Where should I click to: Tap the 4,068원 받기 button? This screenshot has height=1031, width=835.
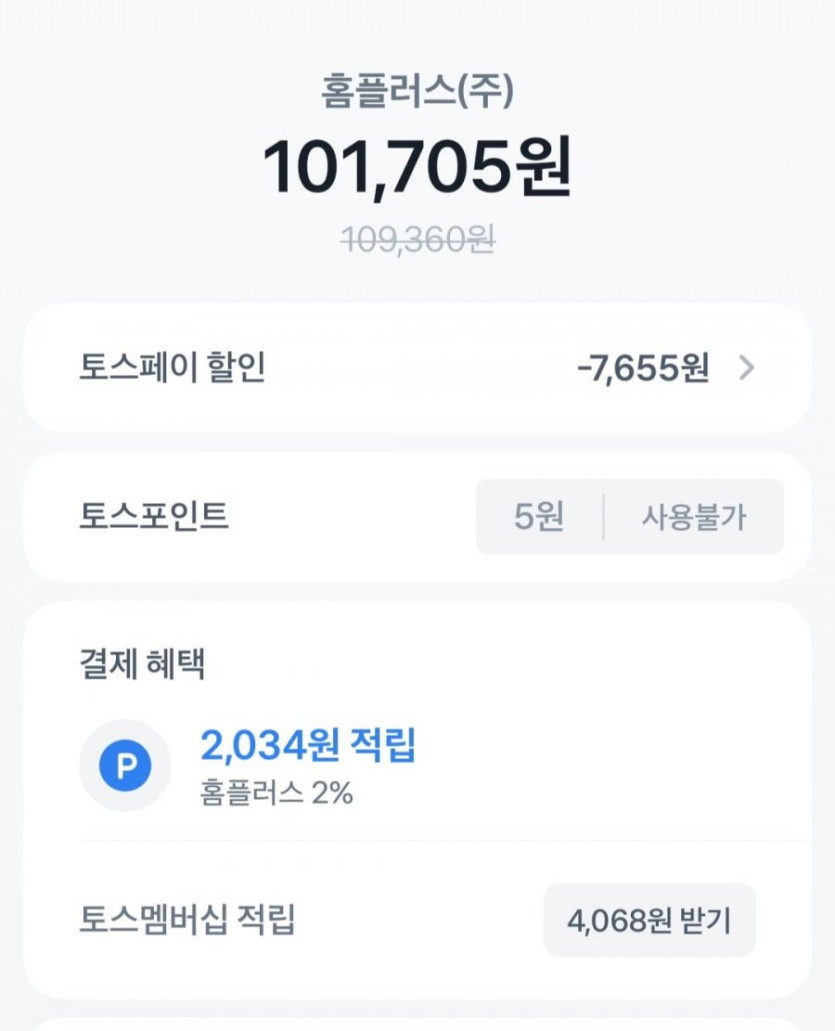[649, 920]
